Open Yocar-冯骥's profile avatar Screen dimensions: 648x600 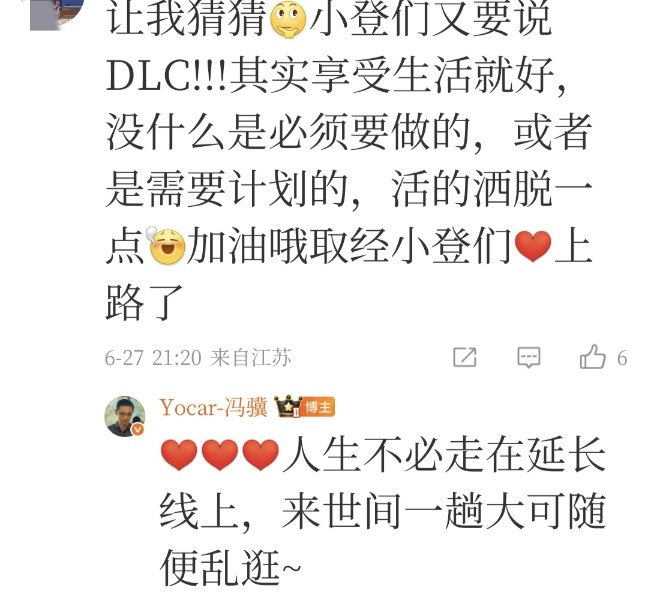(125, 415)
